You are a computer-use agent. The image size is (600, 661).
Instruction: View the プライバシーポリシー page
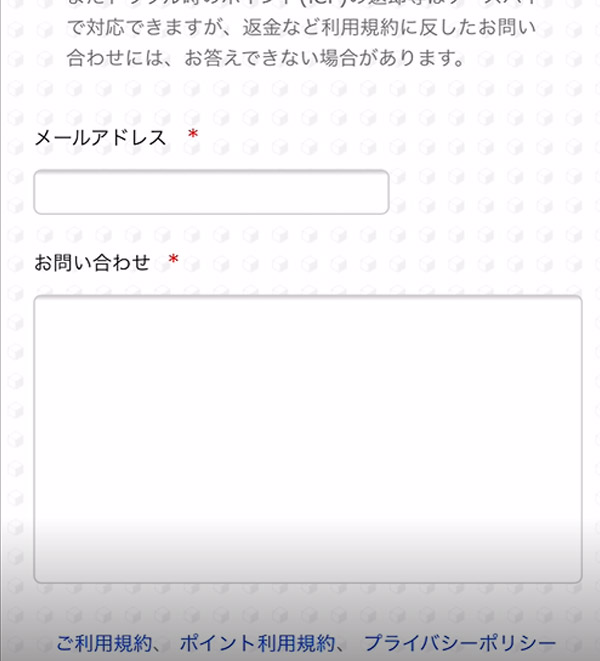pos(459,643)
